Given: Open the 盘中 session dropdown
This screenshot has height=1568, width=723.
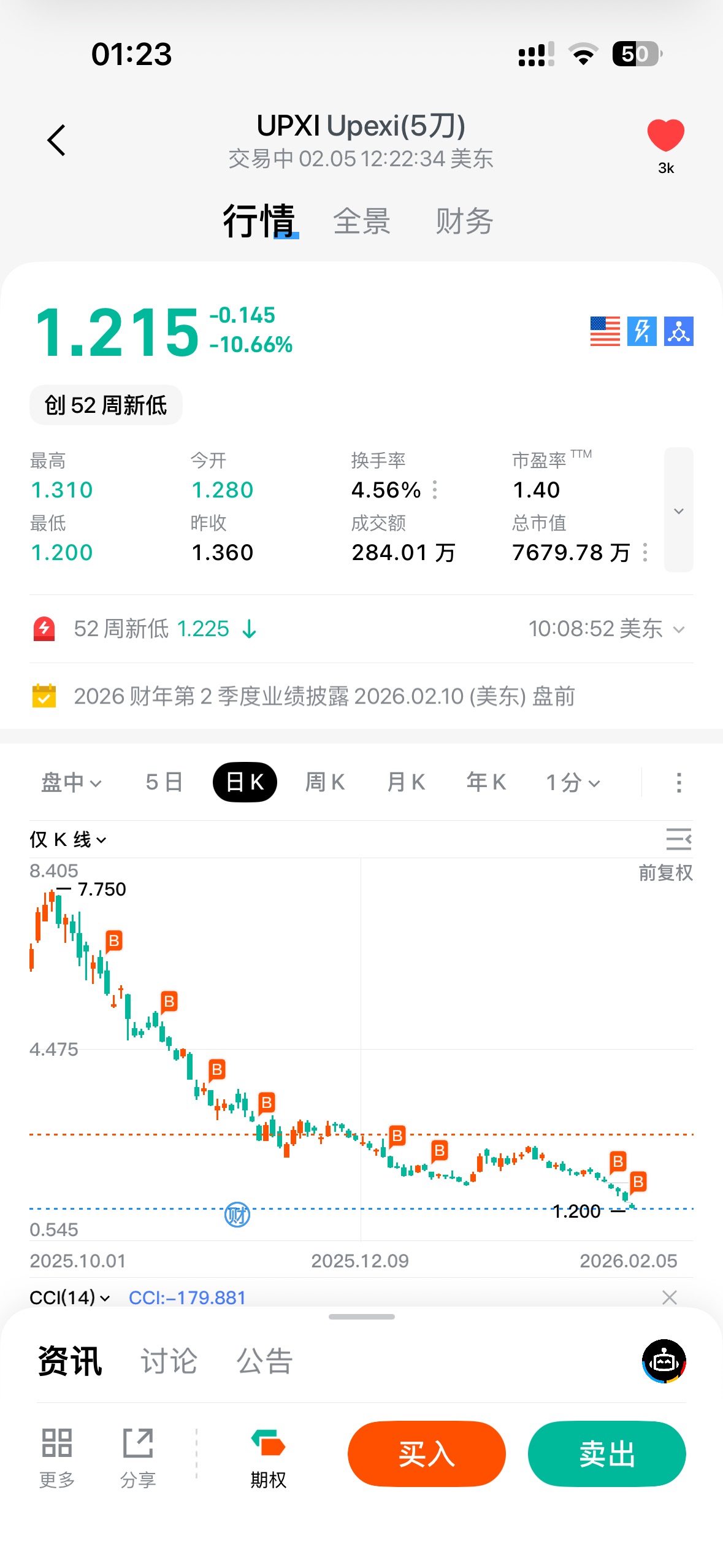Looking at the screenshot, I should (71, 782).
